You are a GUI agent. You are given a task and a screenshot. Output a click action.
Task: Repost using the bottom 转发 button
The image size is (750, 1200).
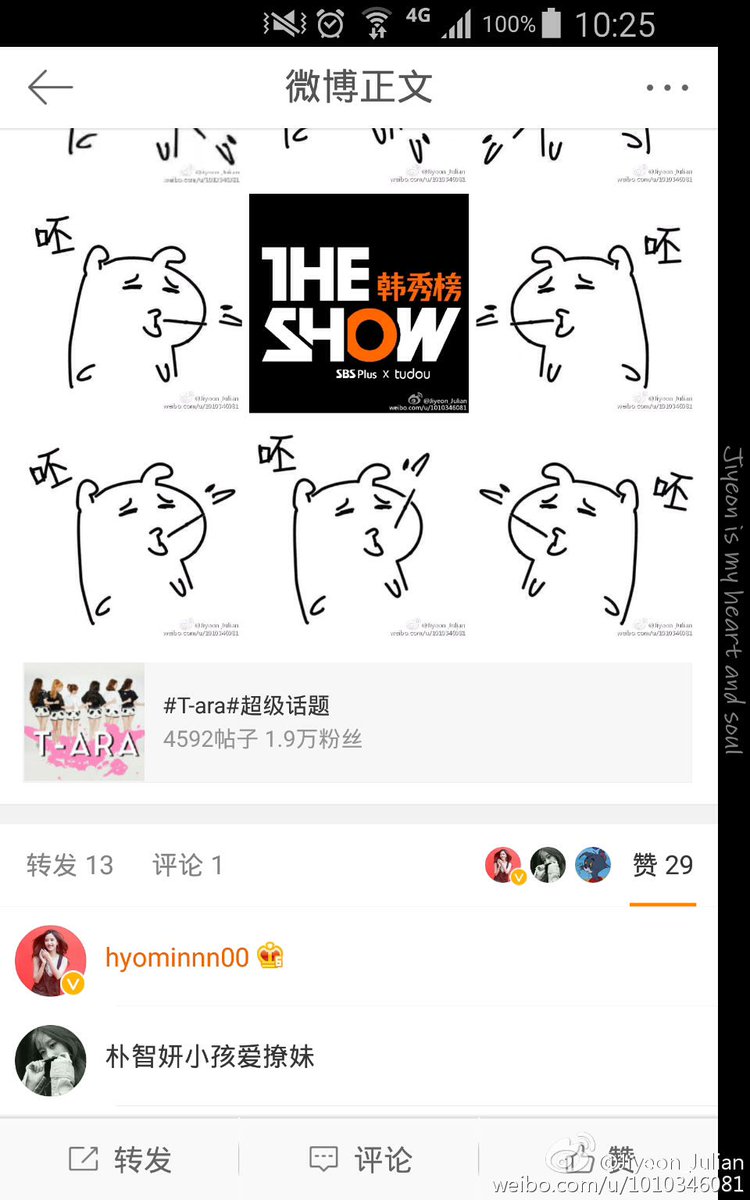coord(120,1160)
